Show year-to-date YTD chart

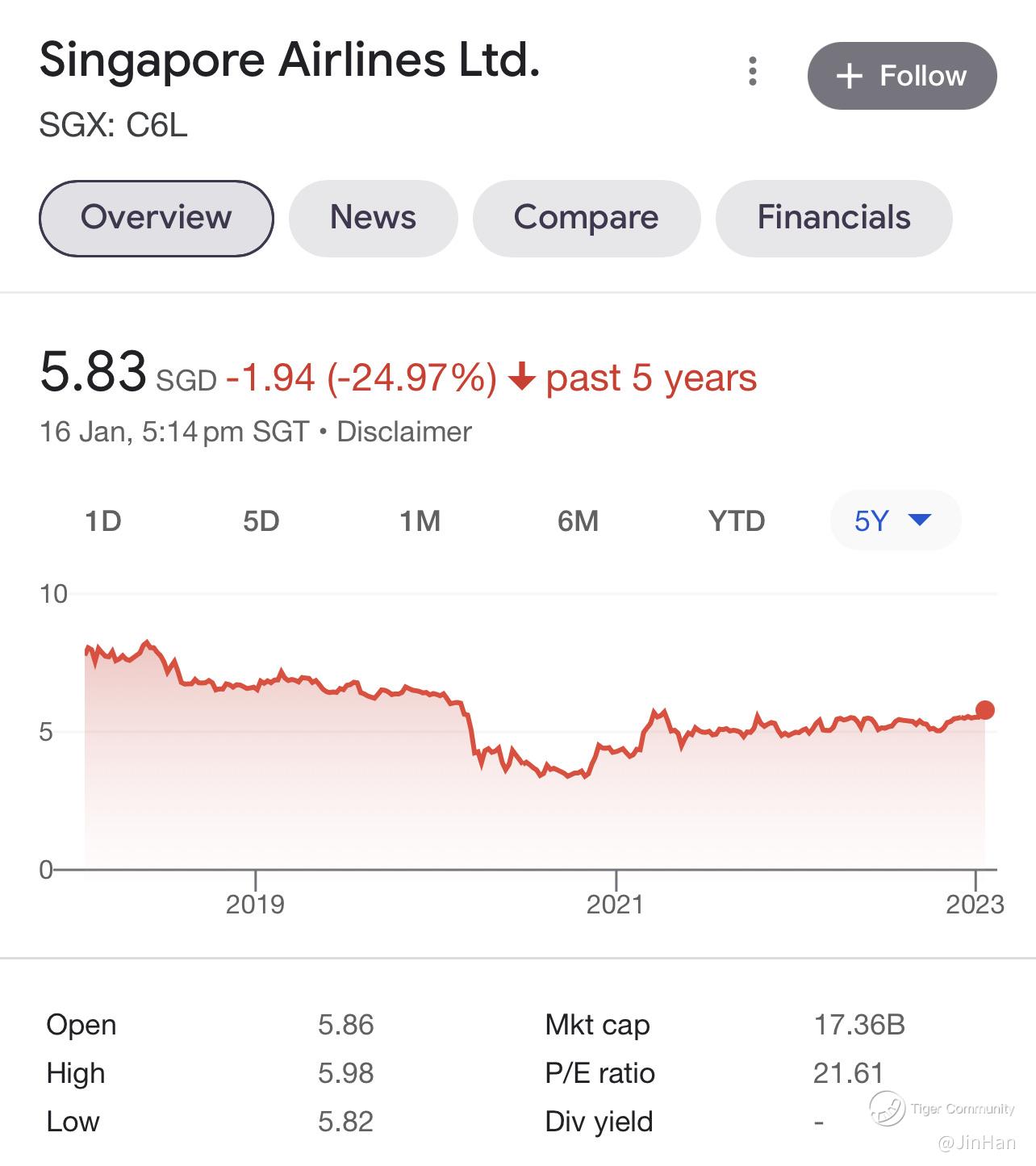click(737, 521)
